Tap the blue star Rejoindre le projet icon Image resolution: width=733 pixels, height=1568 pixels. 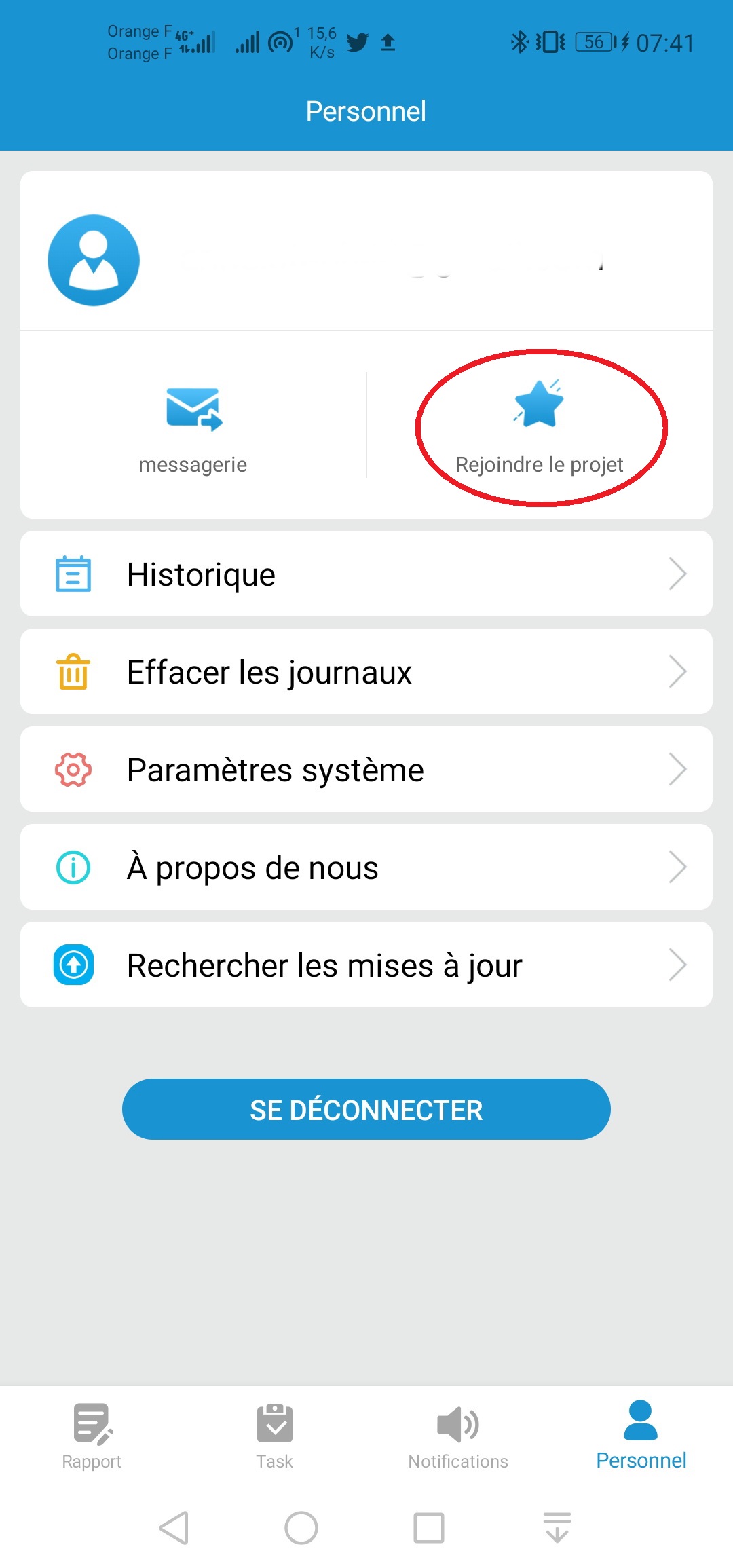tap(541, 406)
